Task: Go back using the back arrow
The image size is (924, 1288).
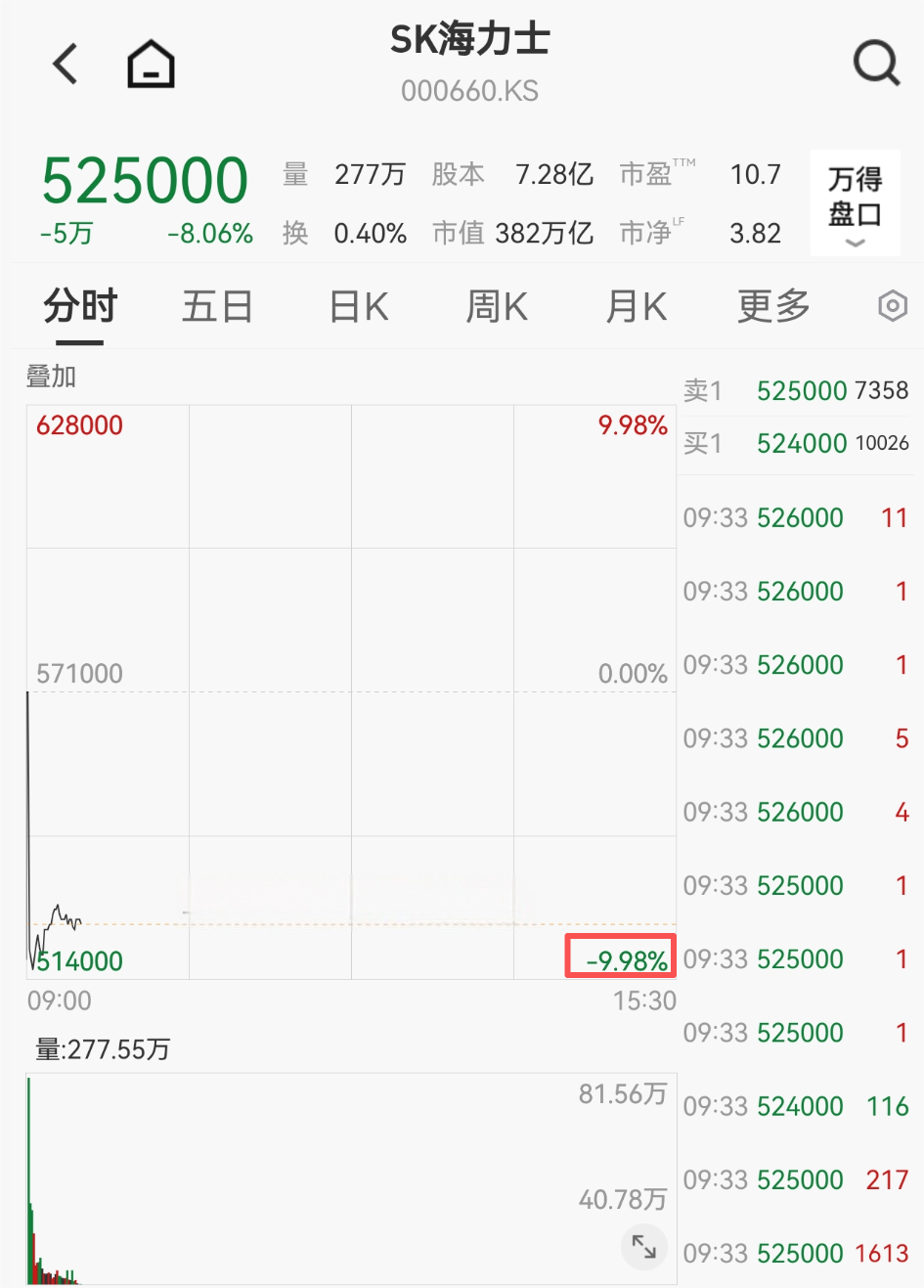Action: pos(64,63)
